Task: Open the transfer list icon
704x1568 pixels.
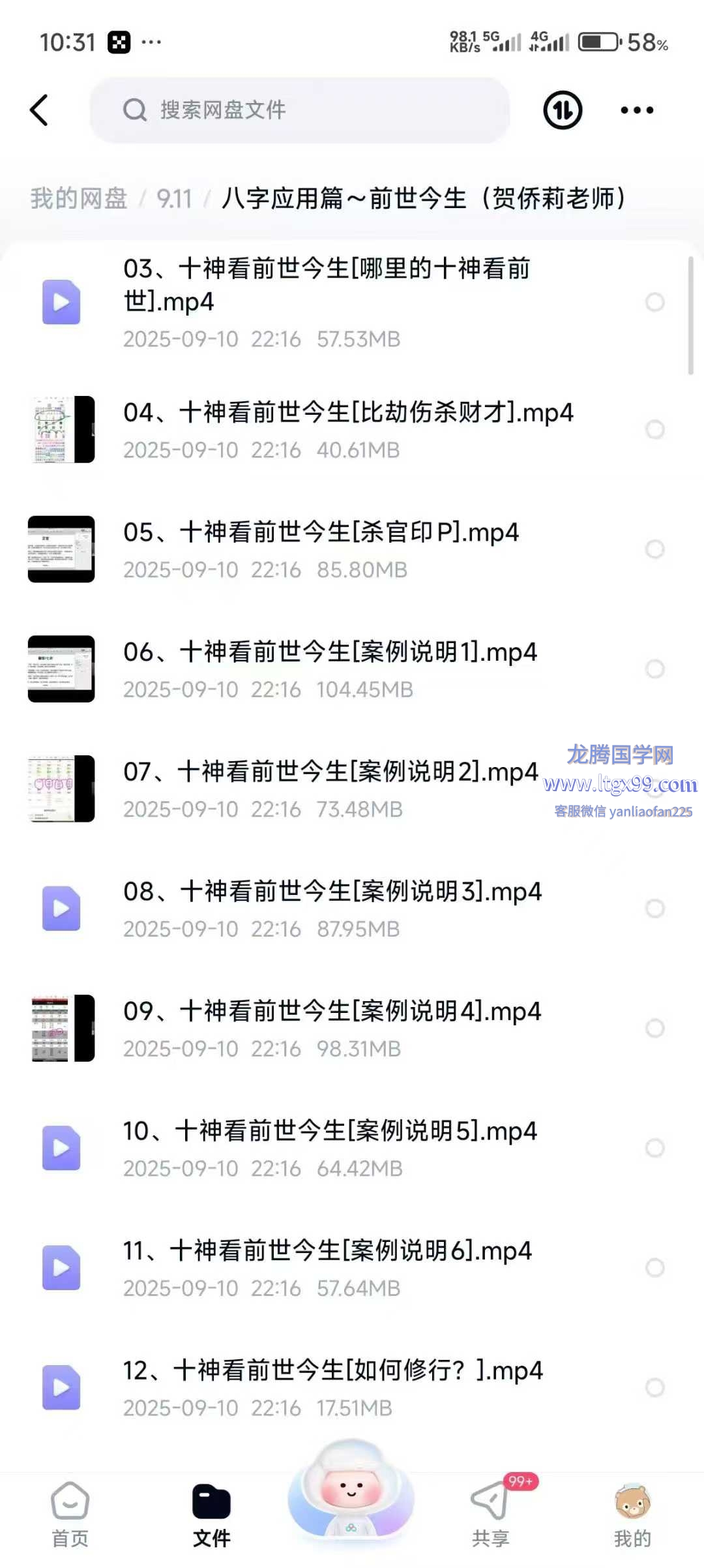Action: click(563, 110)
